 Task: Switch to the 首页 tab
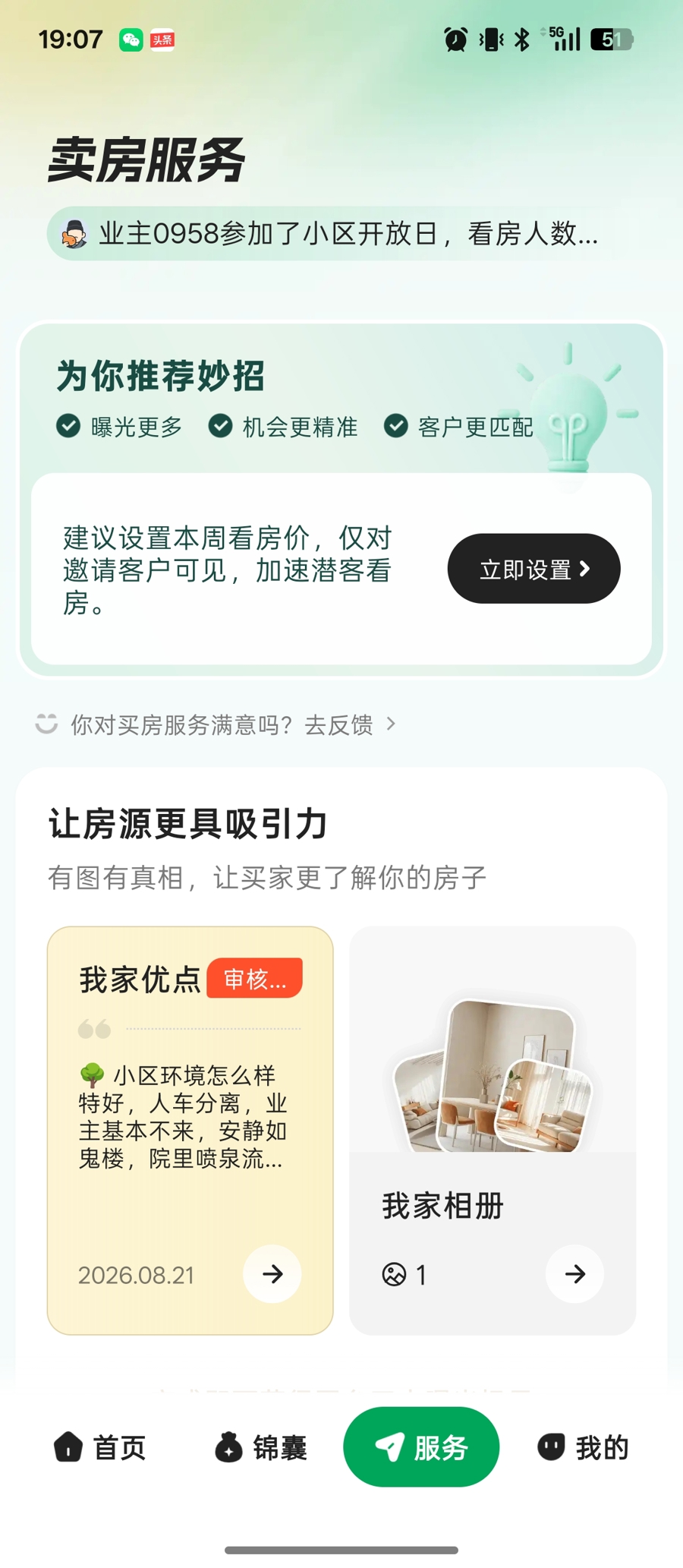[99, 1447]
